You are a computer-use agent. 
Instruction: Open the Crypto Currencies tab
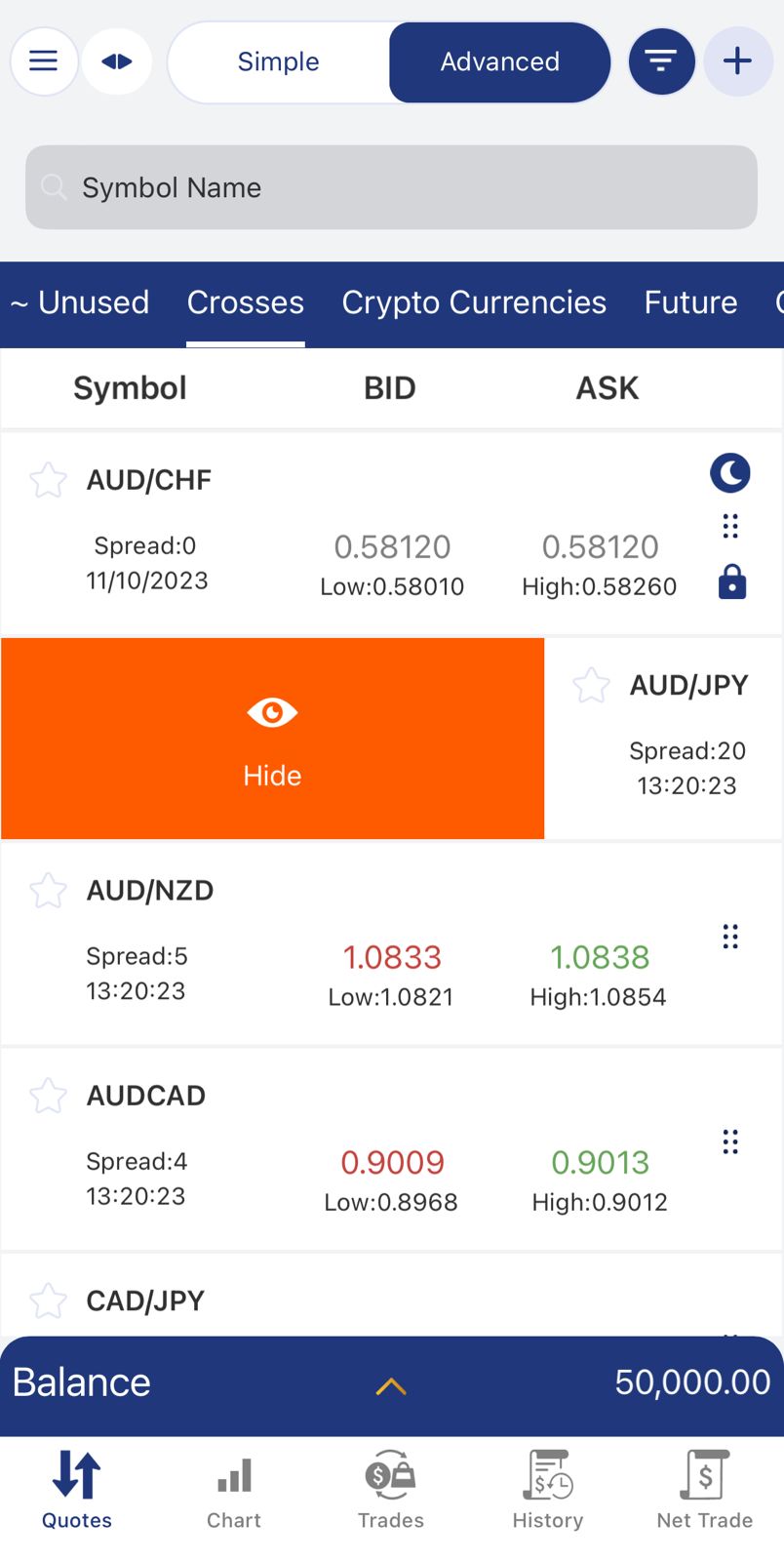(x=474, y=302)
